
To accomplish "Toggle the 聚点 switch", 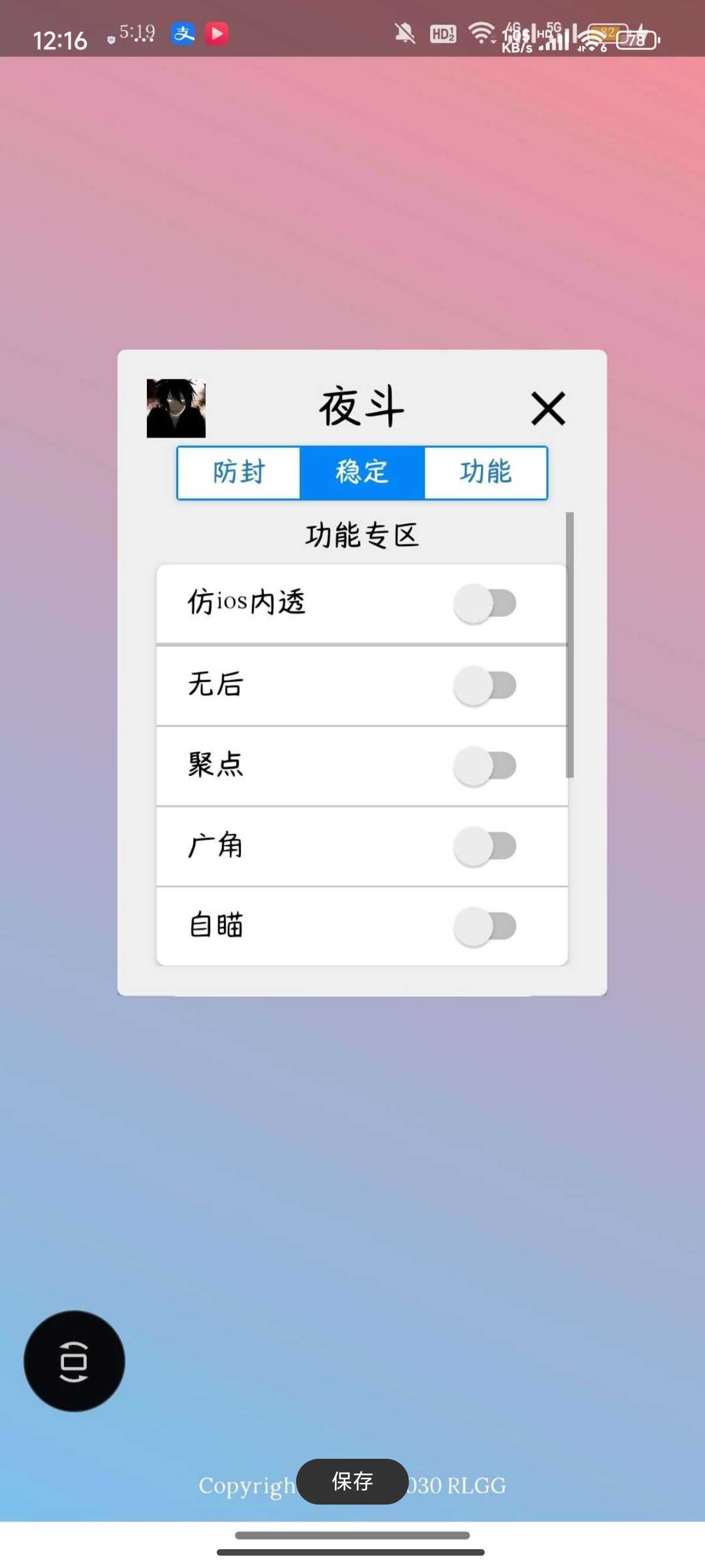I will [x=485, y=765].
